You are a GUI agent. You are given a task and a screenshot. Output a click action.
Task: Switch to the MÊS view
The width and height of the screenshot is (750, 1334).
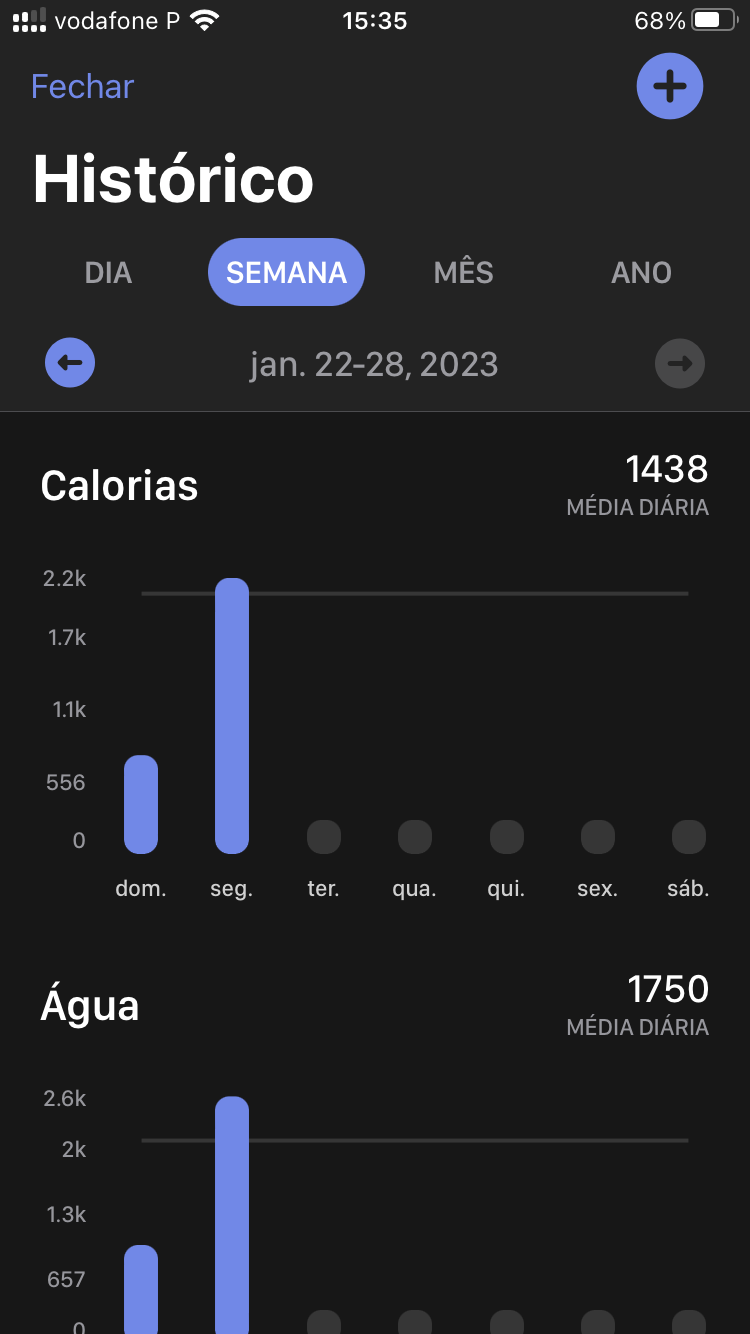pos(463,273)
